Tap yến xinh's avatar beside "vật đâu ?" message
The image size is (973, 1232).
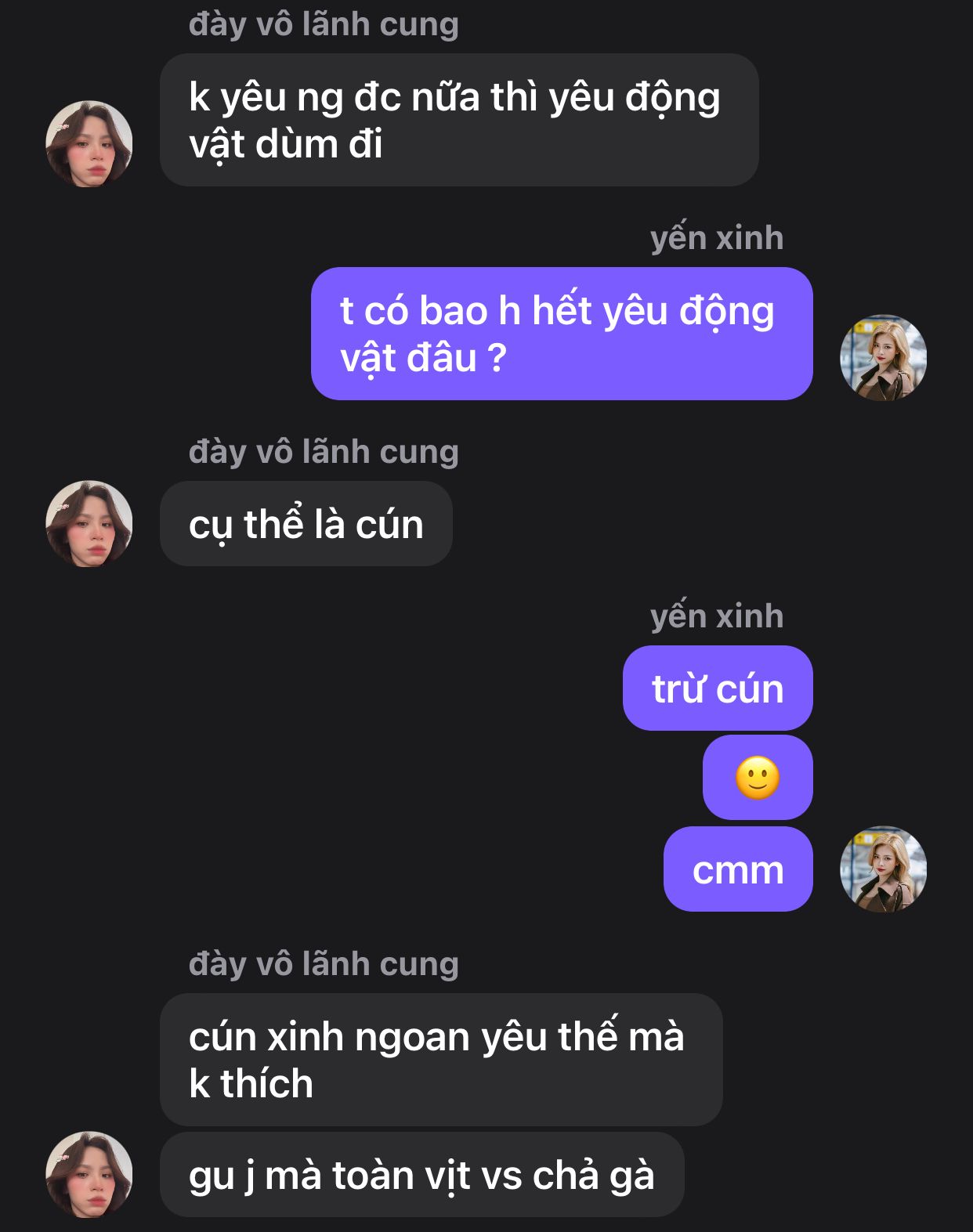(x=883, y=358)
